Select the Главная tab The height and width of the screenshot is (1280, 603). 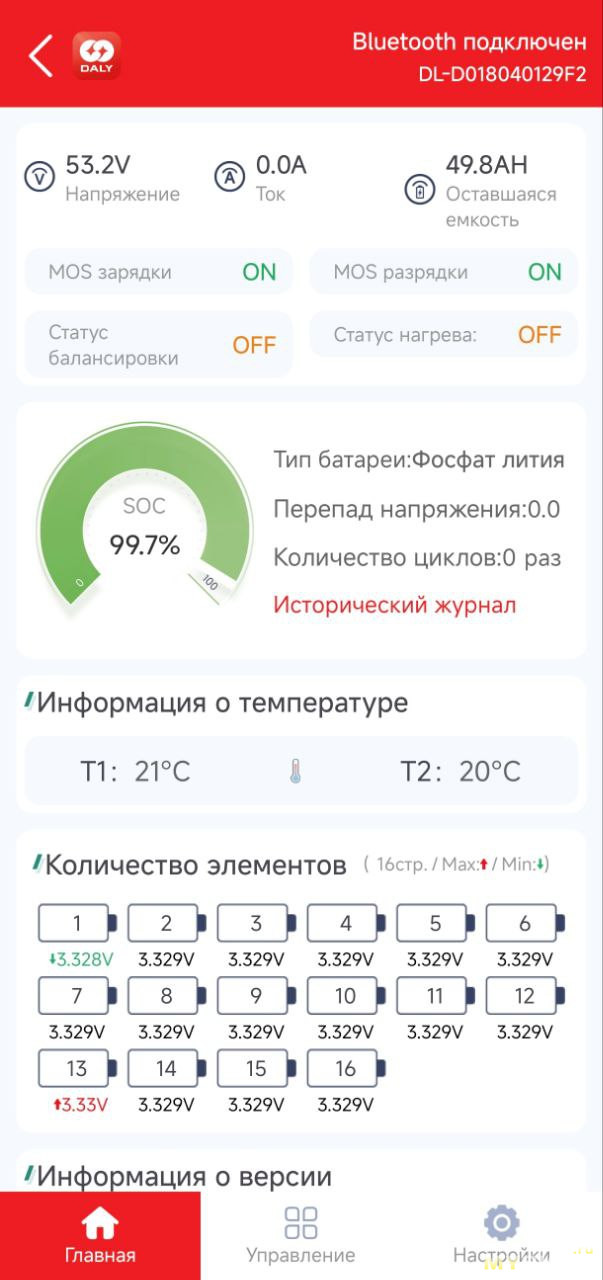(x=100, y=1236)
